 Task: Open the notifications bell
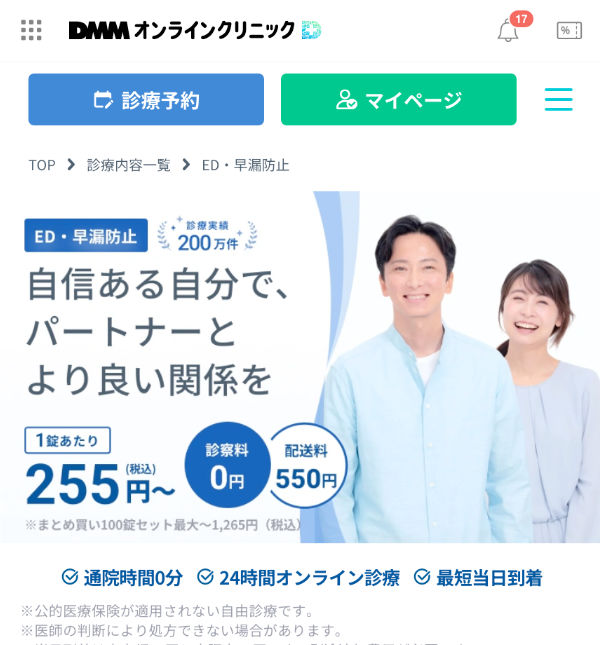pos(508,31)
